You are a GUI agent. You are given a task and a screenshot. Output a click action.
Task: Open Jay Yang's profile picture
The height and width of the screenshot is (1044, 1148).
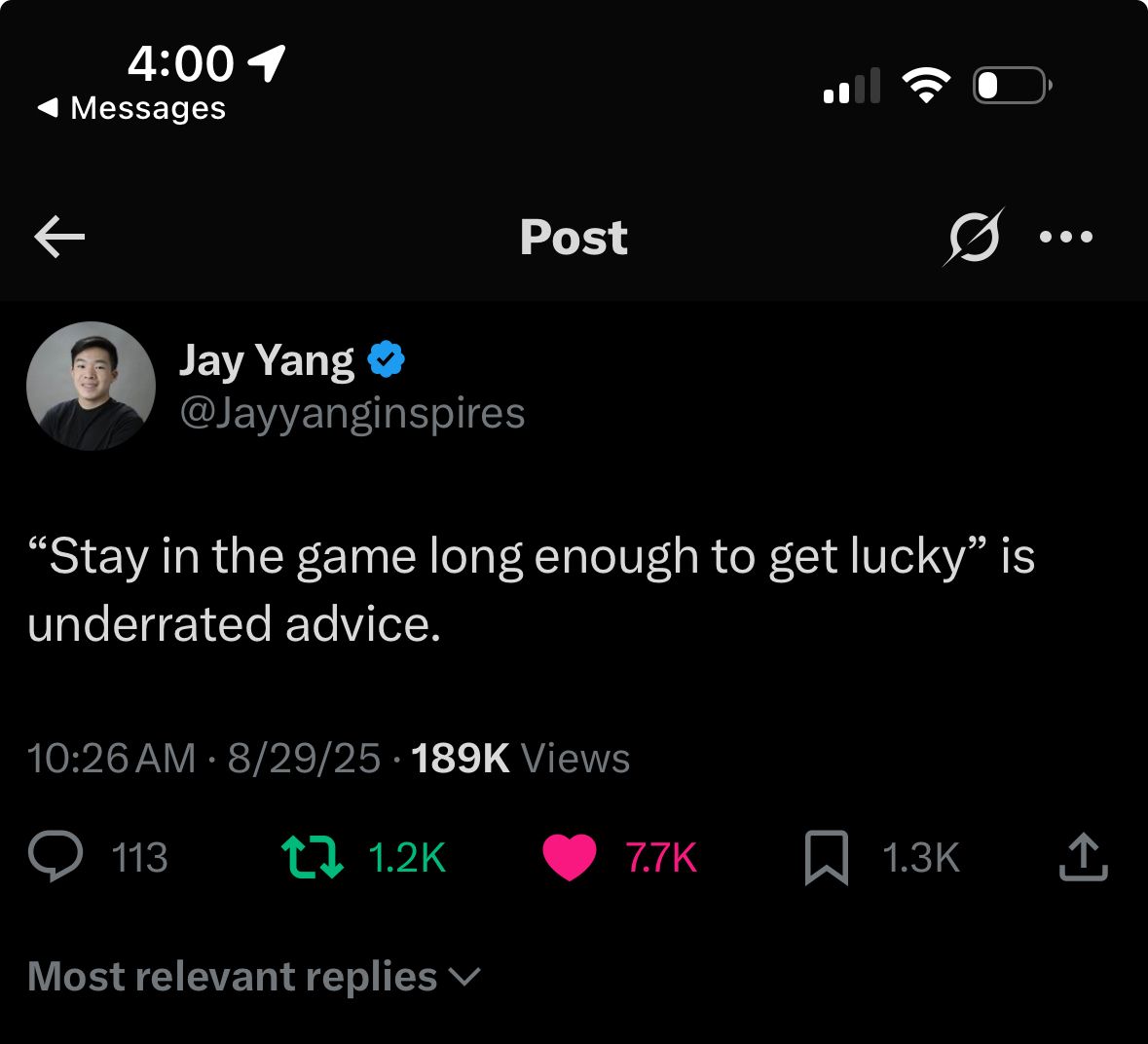click(91, 386)
